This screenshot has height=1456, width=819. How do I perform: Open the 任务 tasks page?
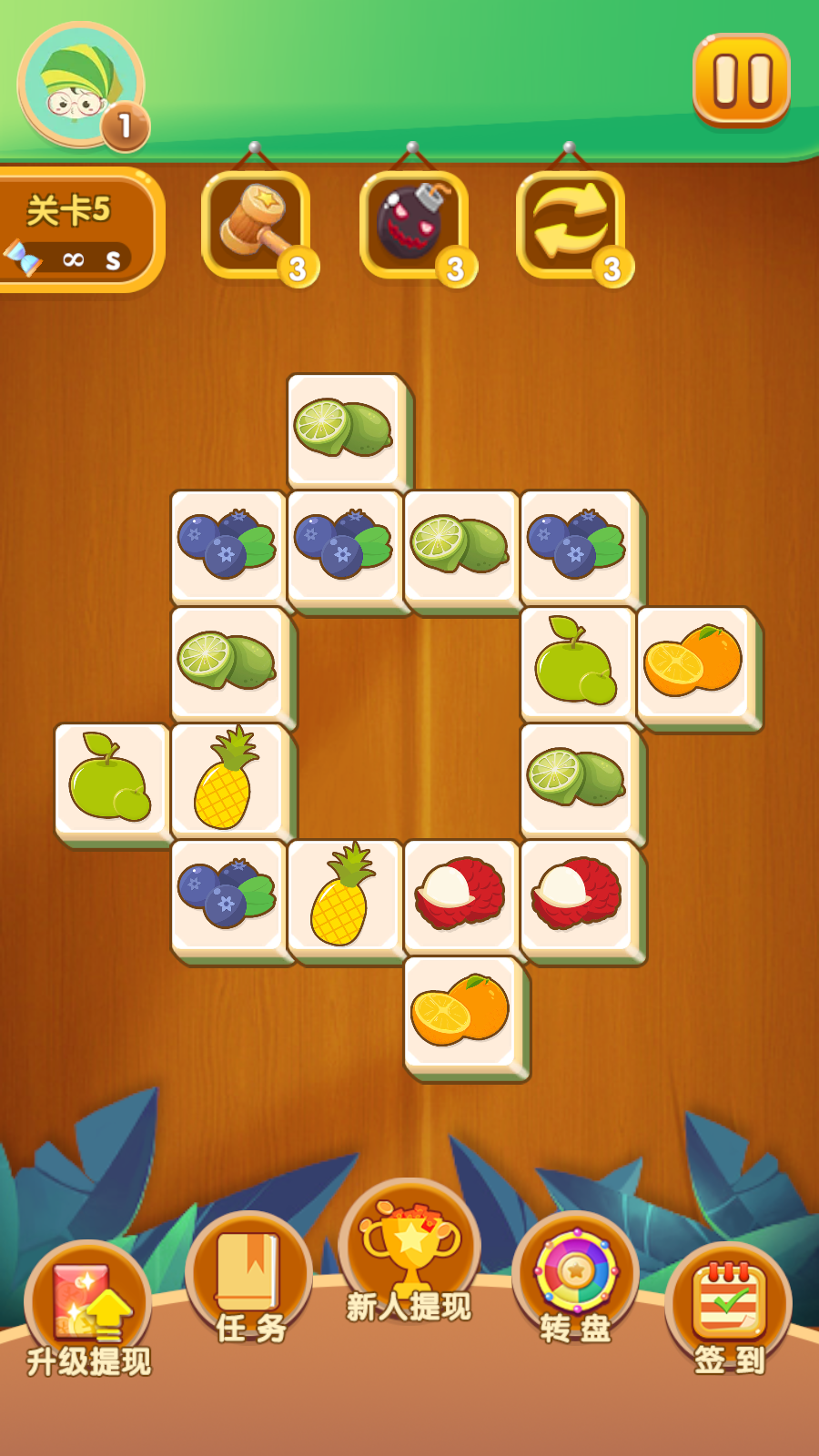click(x=248, y=1279)
